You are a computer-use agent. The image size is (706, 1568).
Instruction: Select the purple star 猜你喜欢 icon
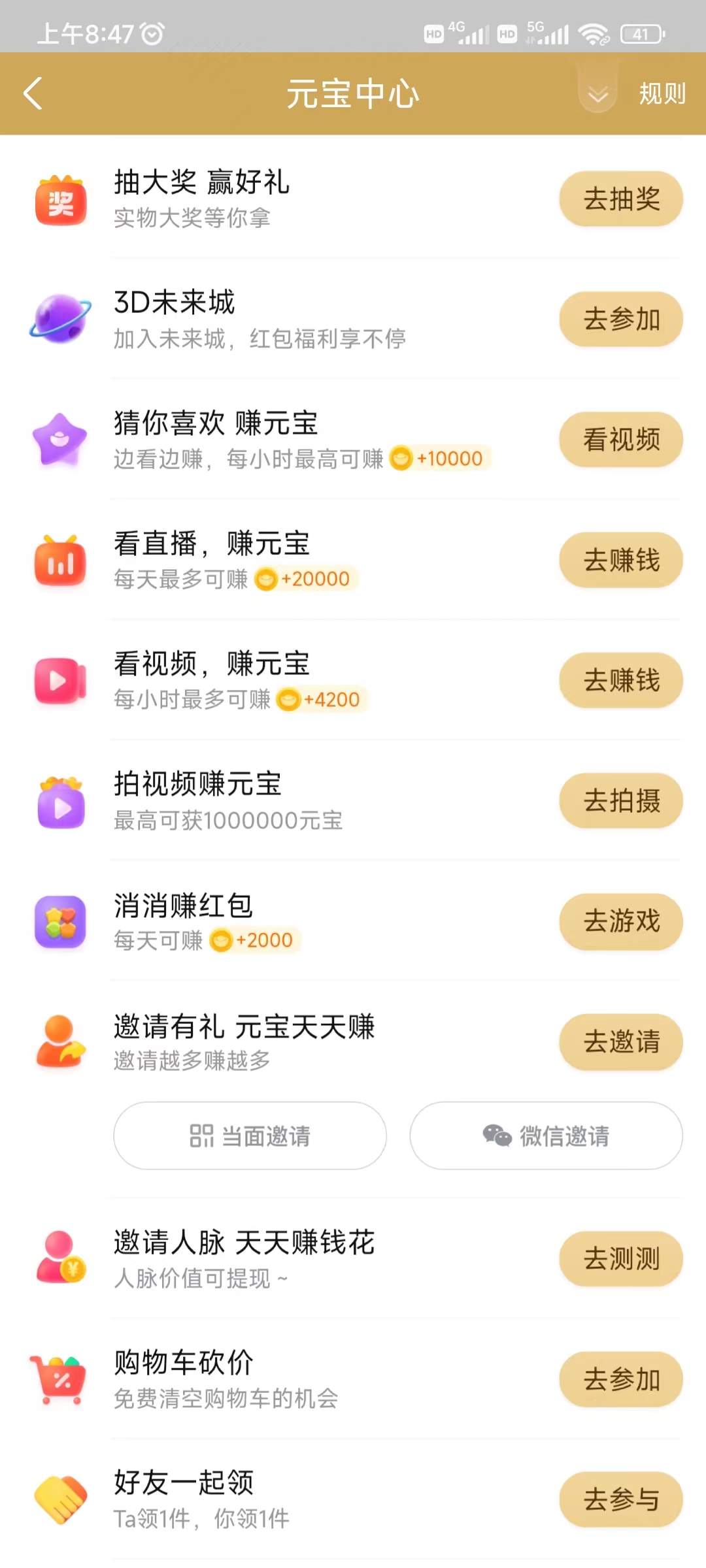point(61,440)
